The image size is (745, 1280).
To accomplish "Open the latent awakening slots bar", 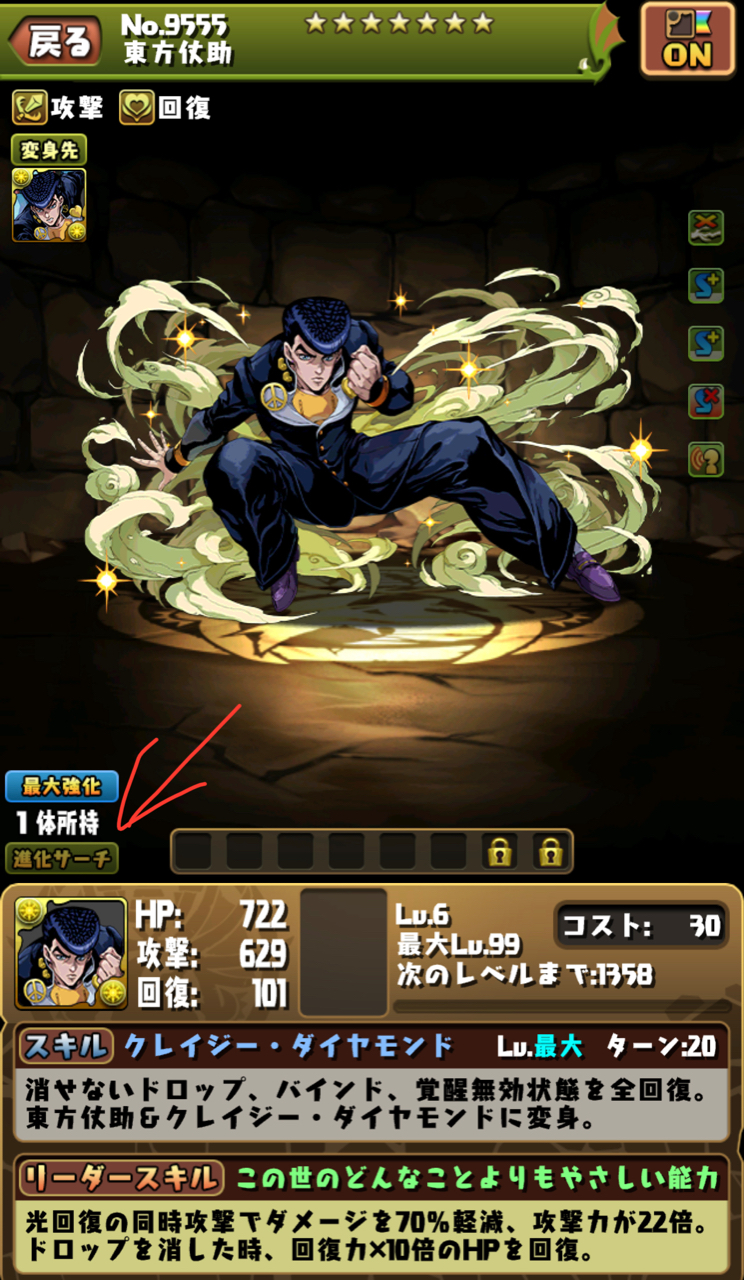I will 371,852.
